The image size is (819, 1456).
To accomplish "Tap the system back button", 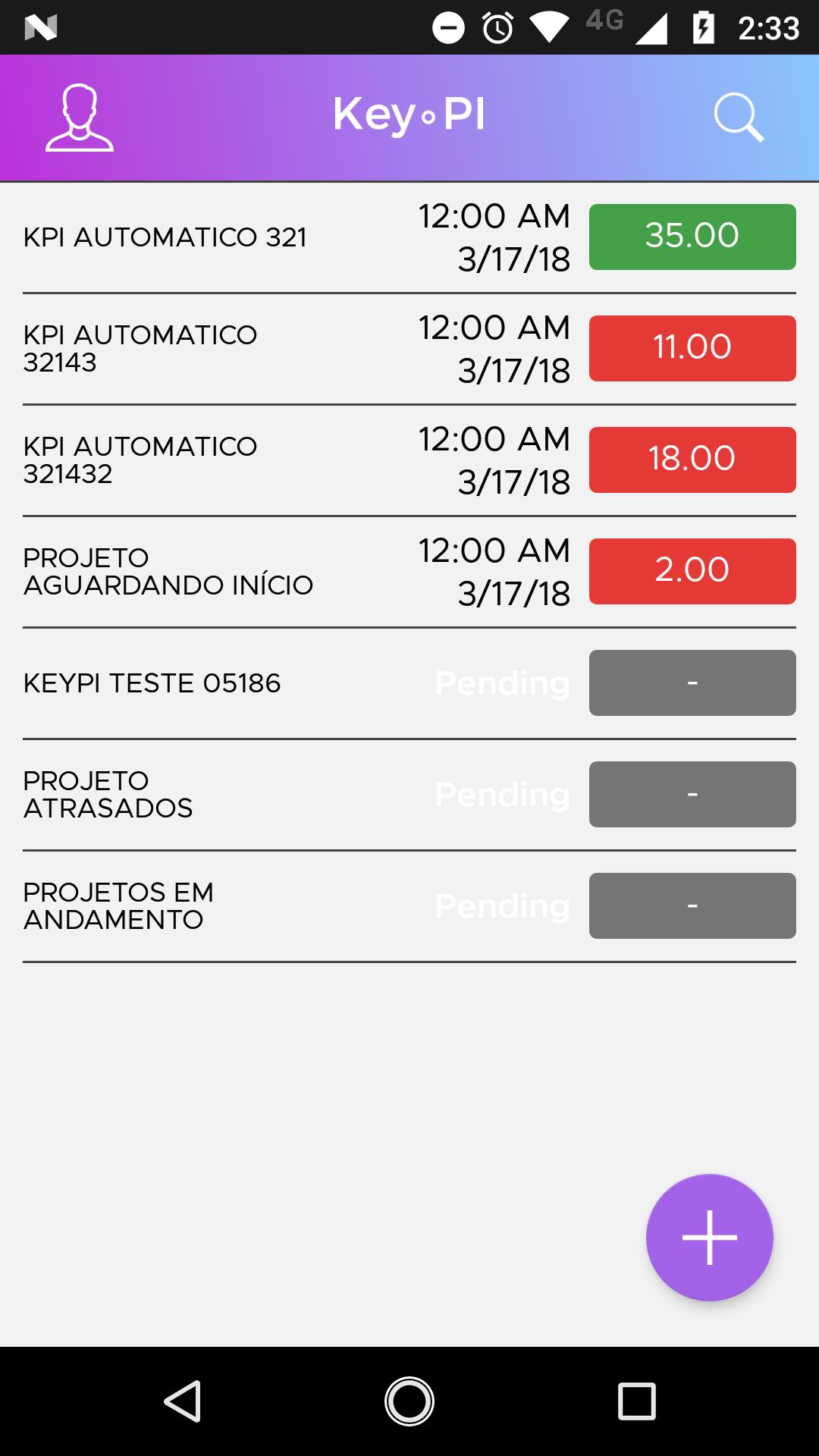I will 183,1401.
